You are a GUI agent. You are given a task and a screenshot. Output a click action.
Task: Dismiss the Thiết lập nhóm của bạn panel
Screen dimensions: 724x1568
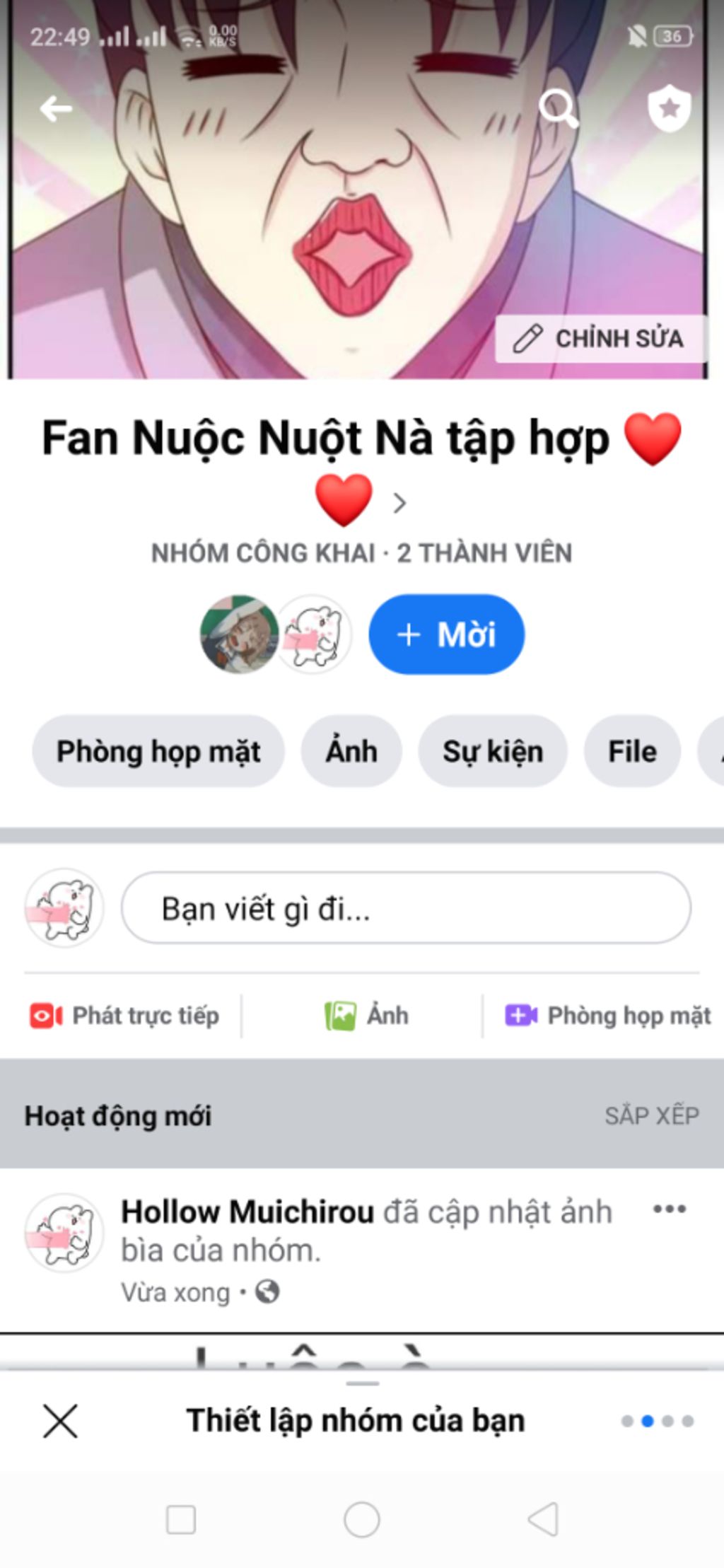60,1421
